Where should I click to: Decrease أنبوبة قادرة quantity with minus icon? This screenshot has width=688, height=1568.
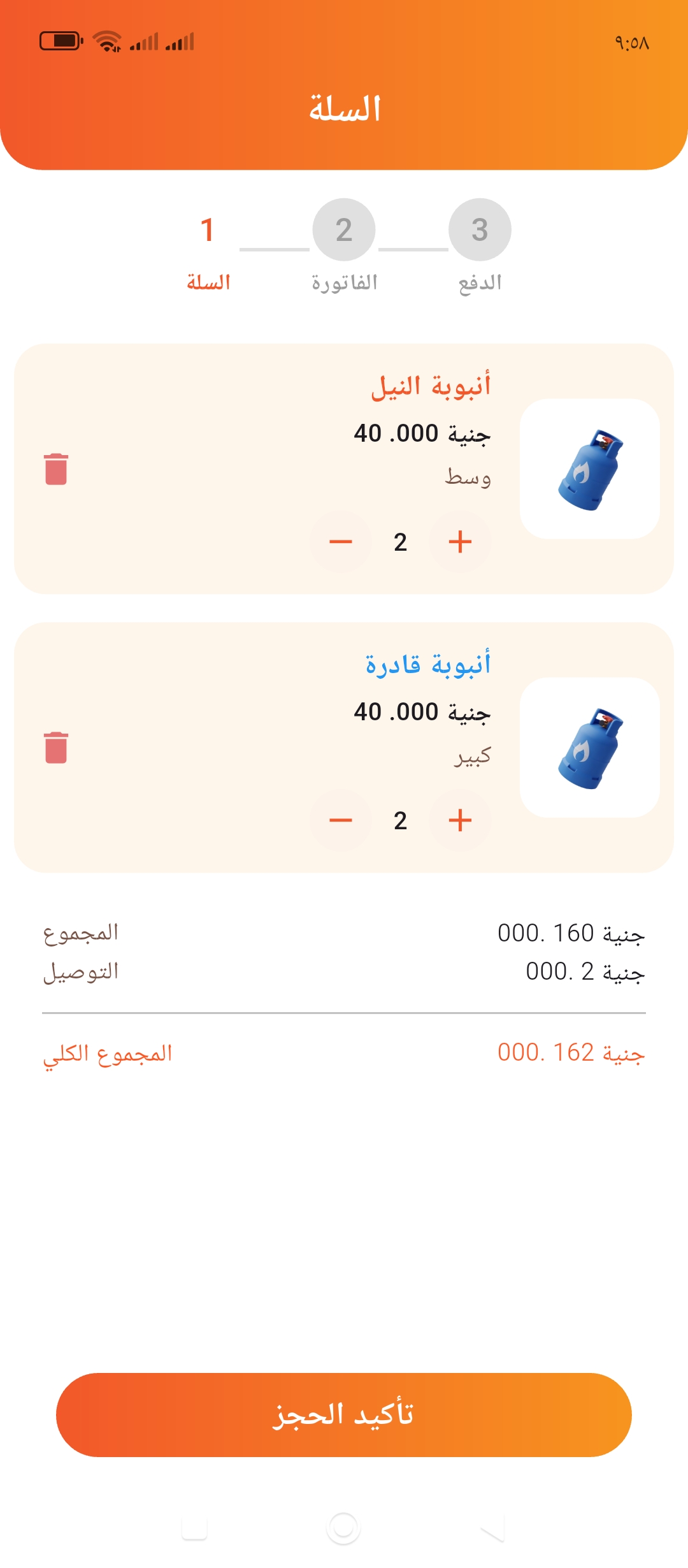coord(341,821)
